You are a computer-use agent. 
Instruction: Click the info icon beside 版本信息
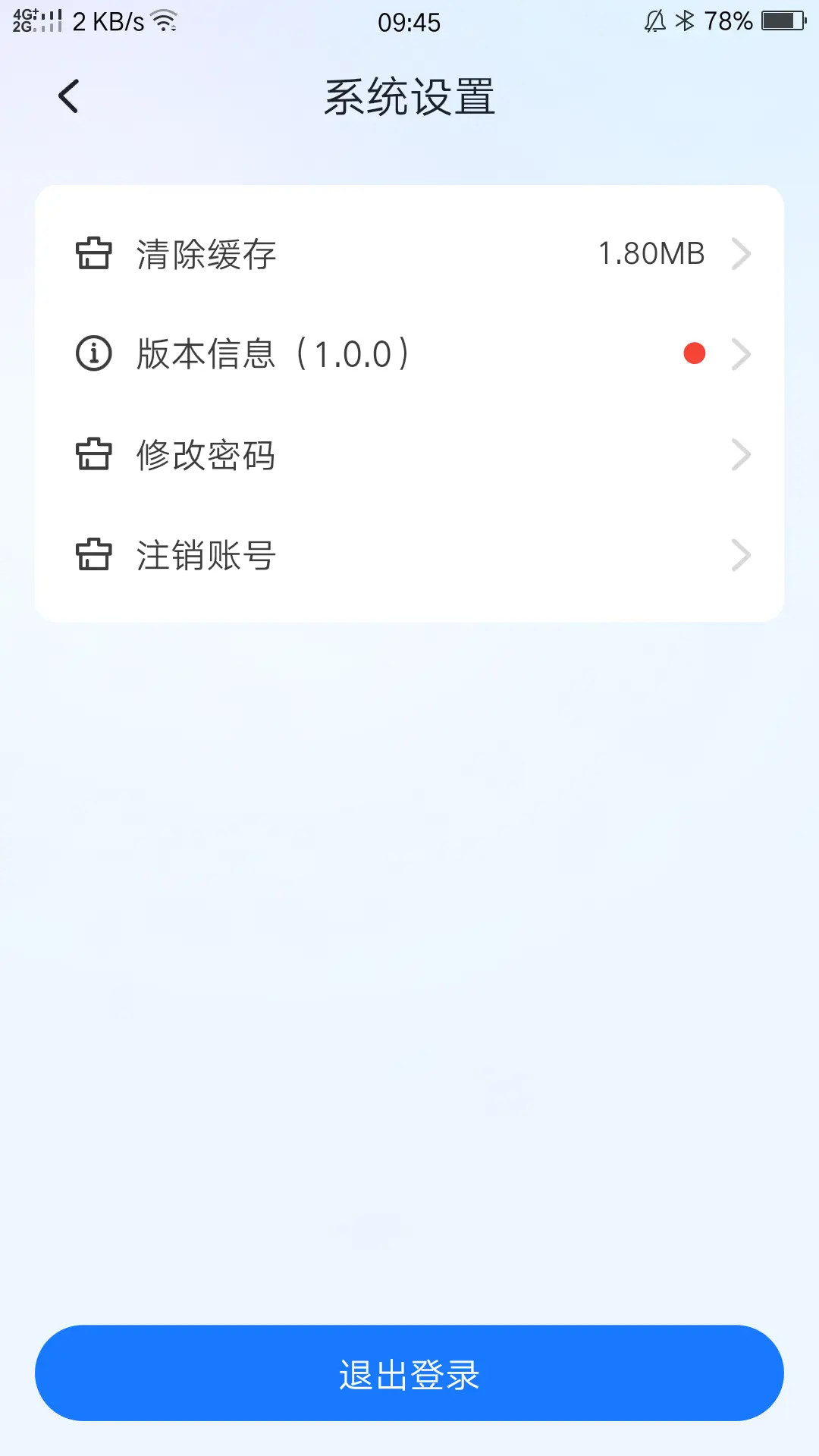93,354
